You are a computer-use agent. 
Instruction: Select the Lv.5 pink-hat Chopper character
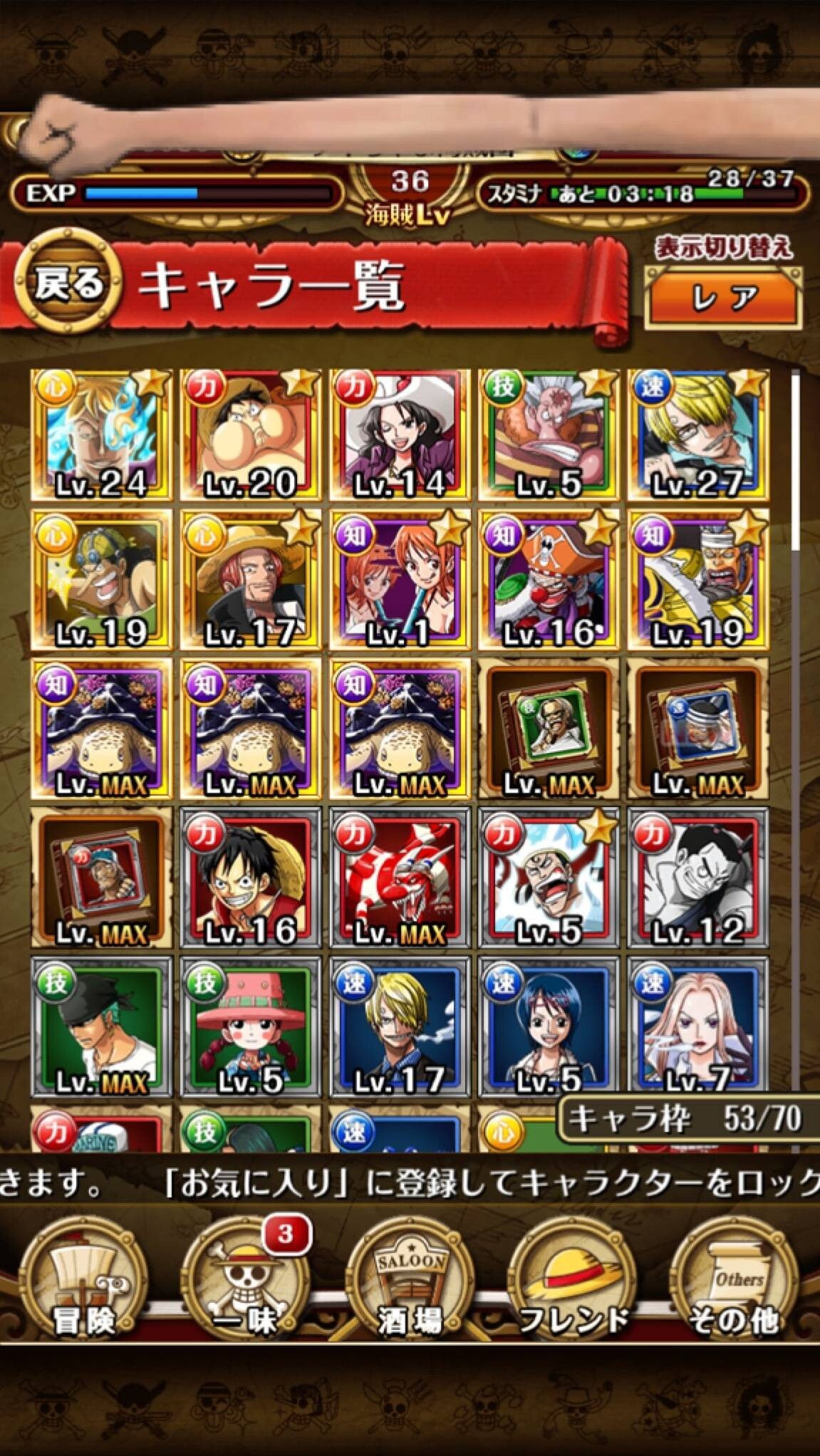pyautogui.click(x=250, y=1027)
